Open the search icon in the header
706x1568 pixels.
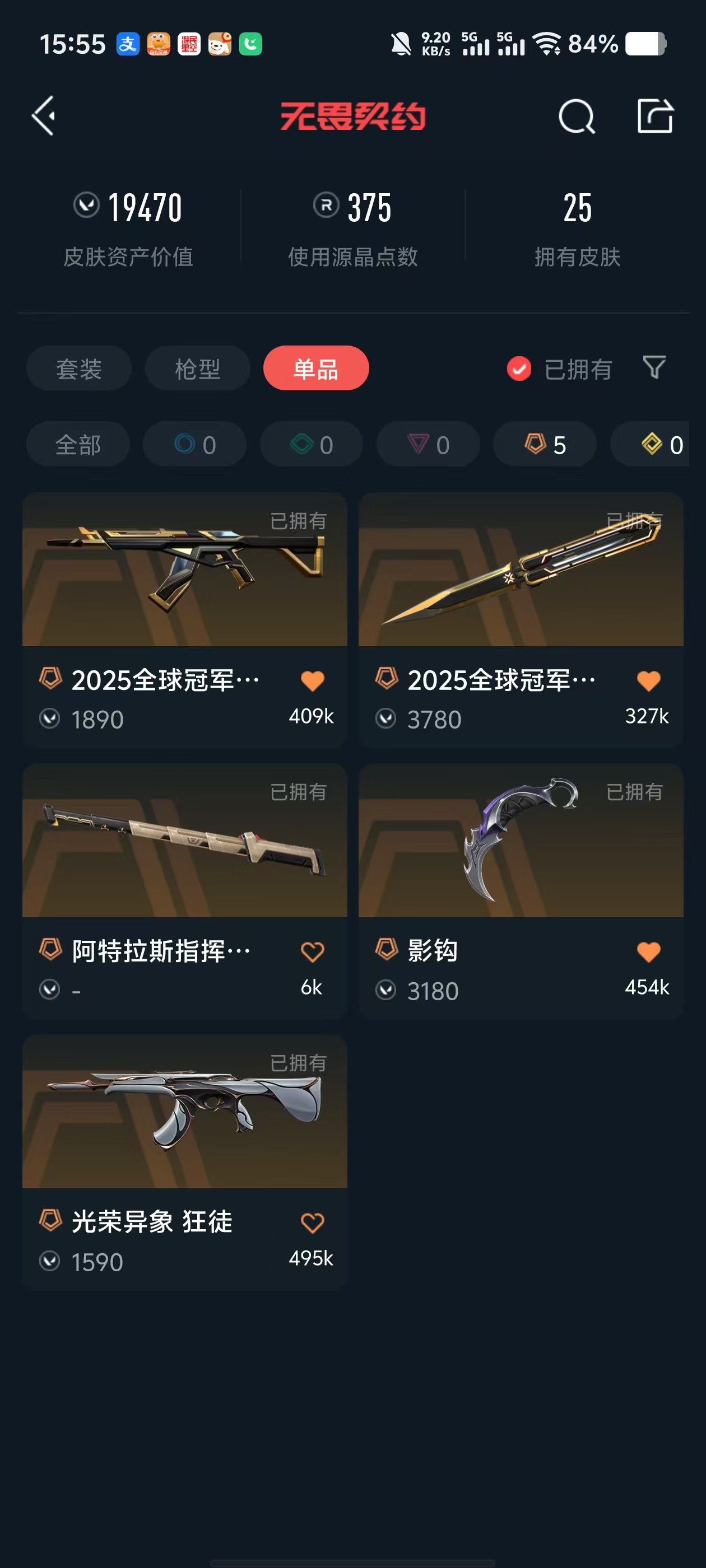[575, 116]
